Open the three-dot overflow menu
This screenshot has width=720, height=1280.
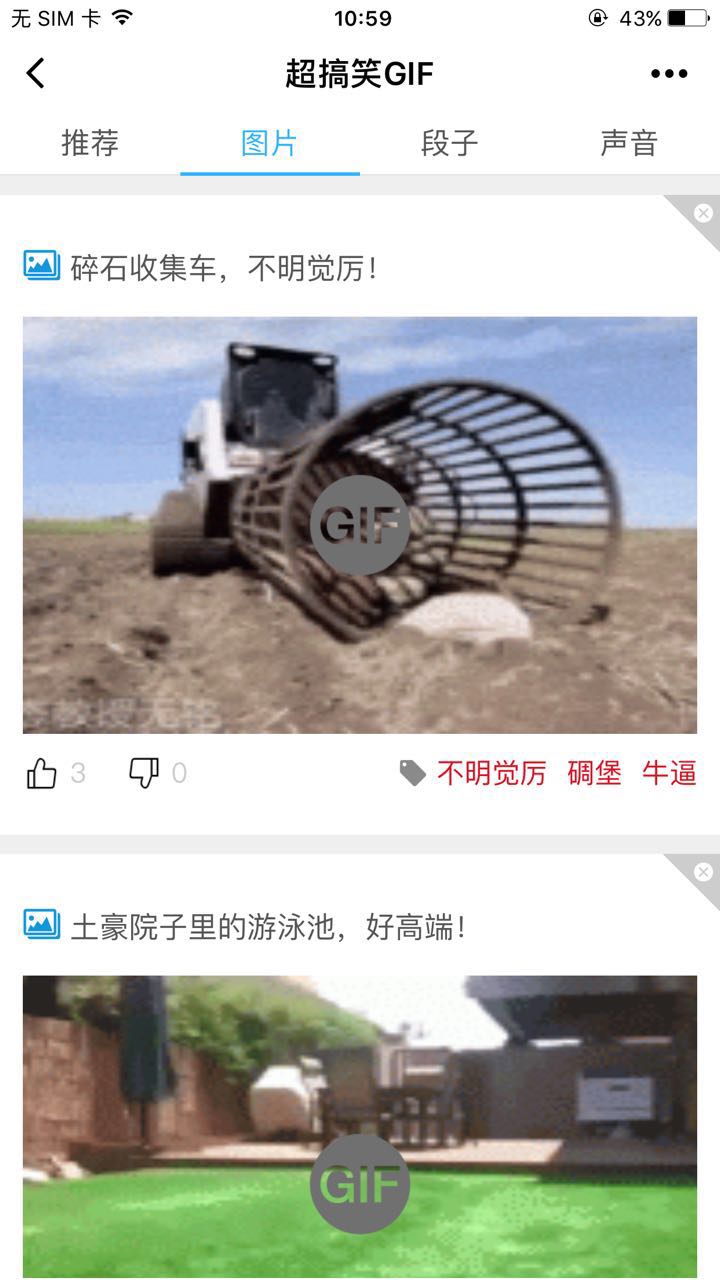point(669,73)
